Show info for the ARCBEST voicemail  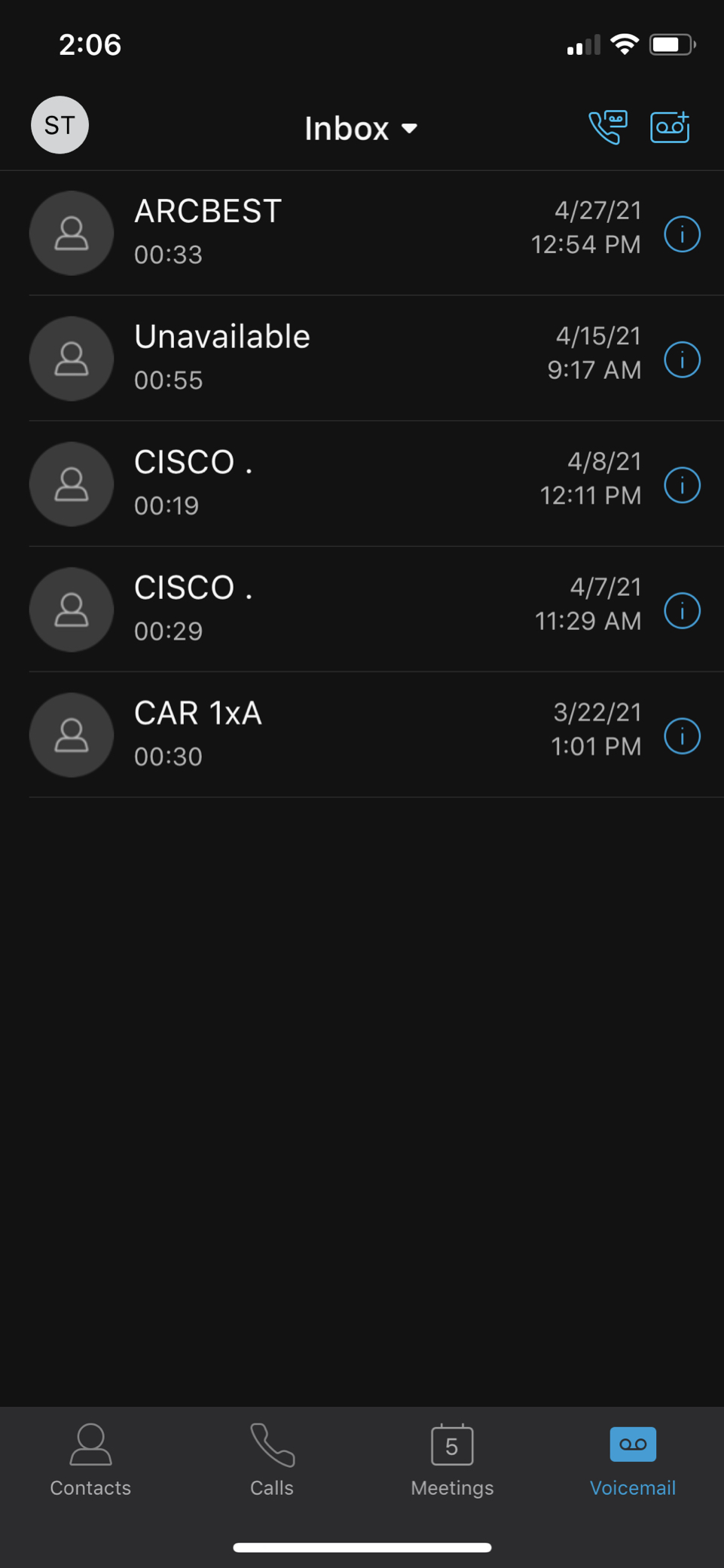pos(681,234)
